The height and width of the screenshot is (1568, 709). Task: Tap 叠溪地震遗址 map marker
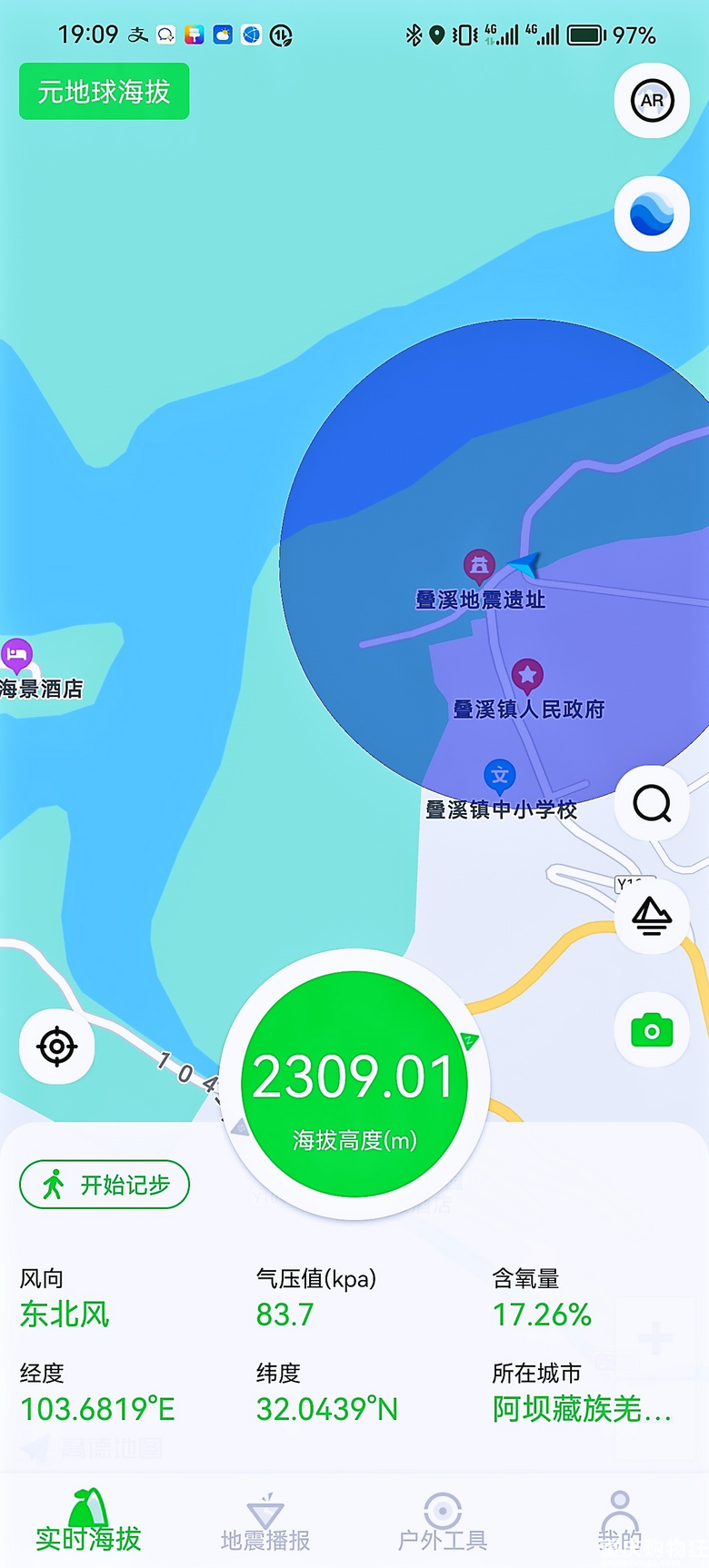(479, 566)
